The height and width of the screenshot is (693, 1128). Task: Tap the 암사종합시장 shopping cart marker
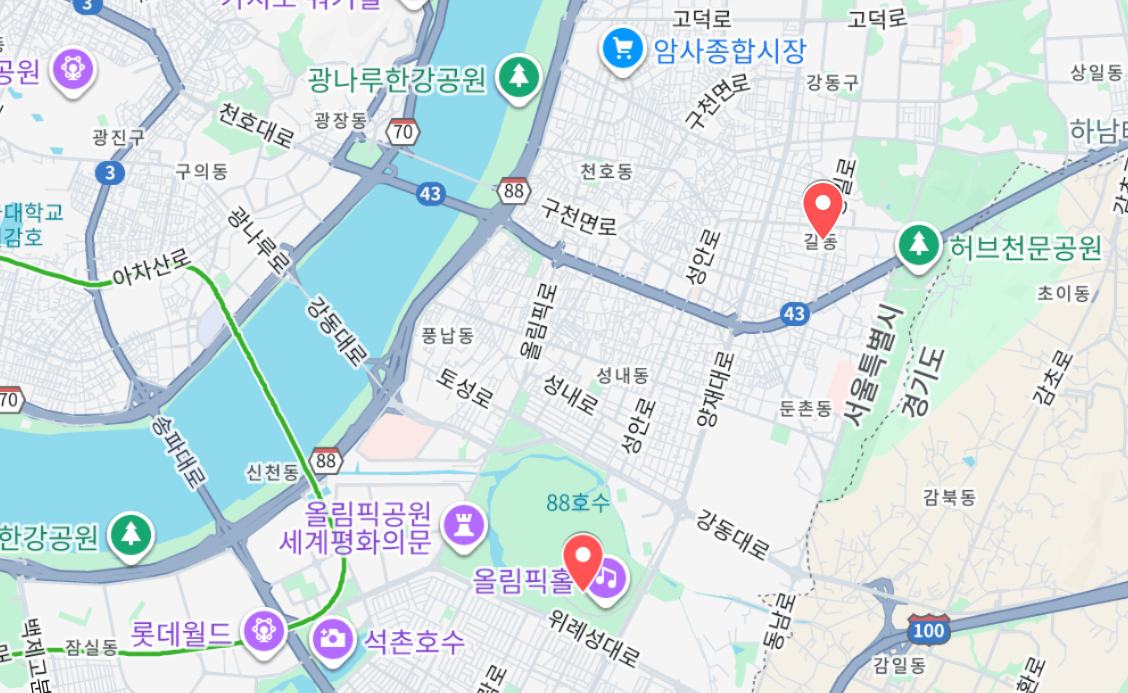(x=624, y=48)
